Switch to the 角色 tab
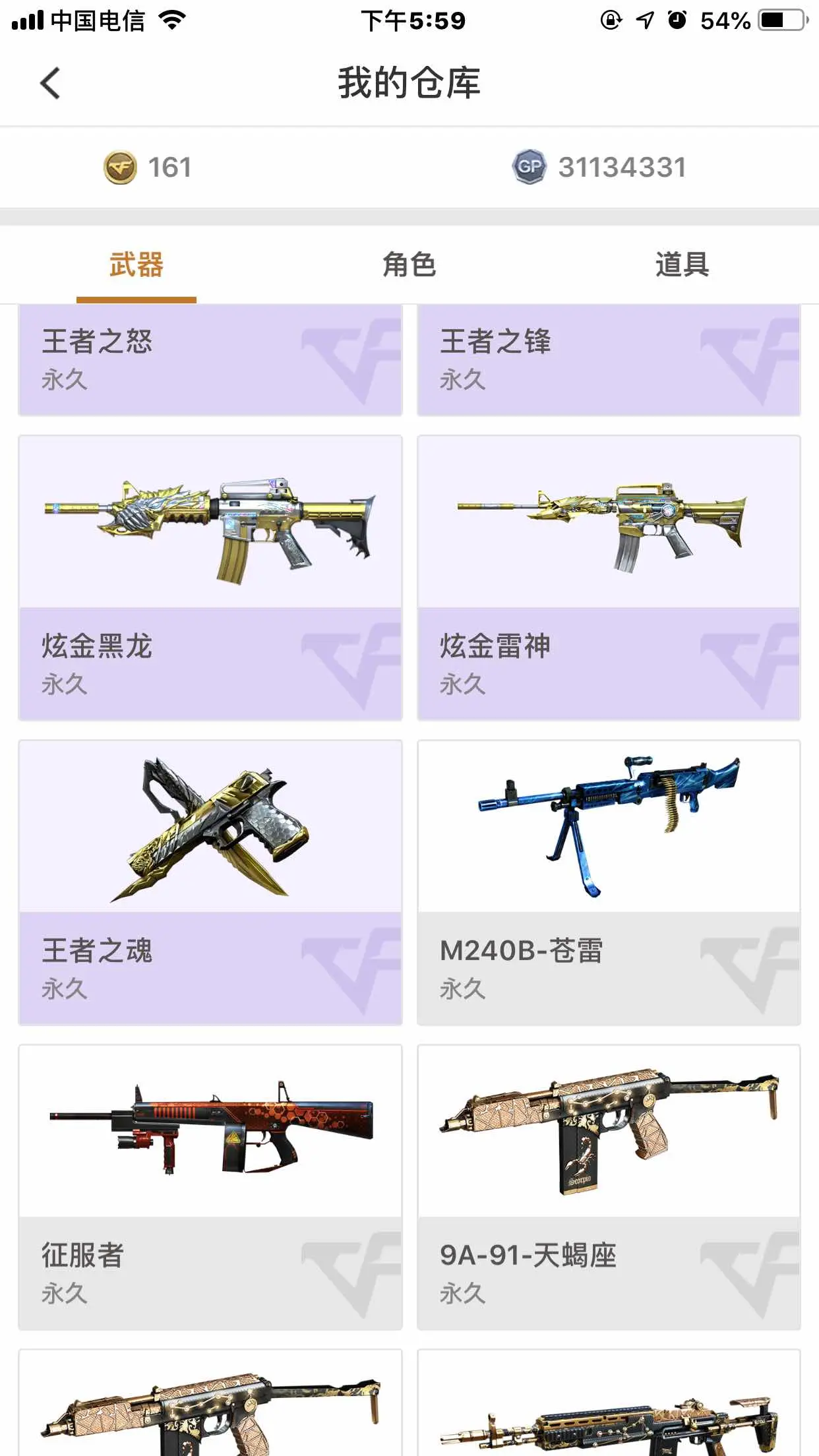This screenshot has height=1456, width=819. pyautogui.click(x=409, y=264)
